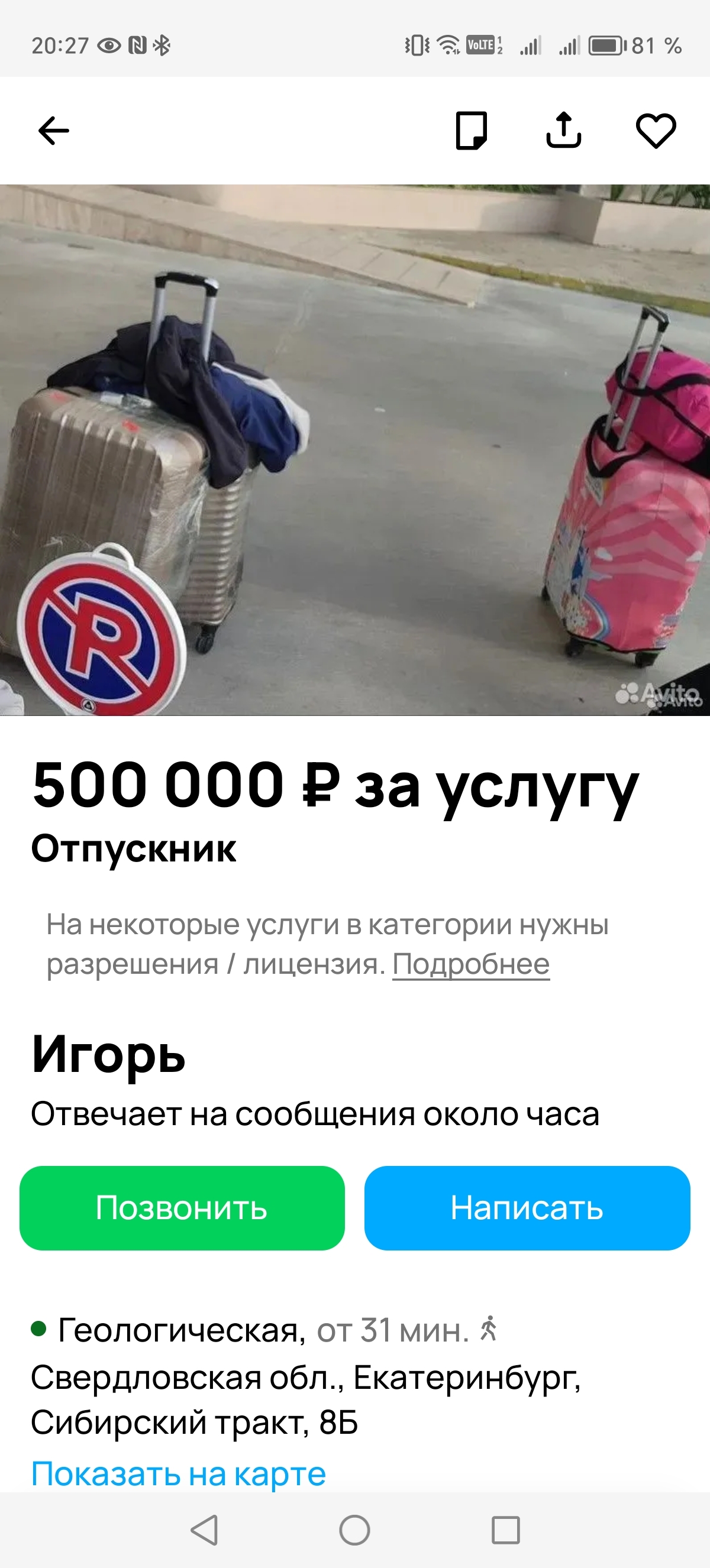Open the suitcase listing photo
Viewport: 710px width, 1568px height.
[355, 450]
